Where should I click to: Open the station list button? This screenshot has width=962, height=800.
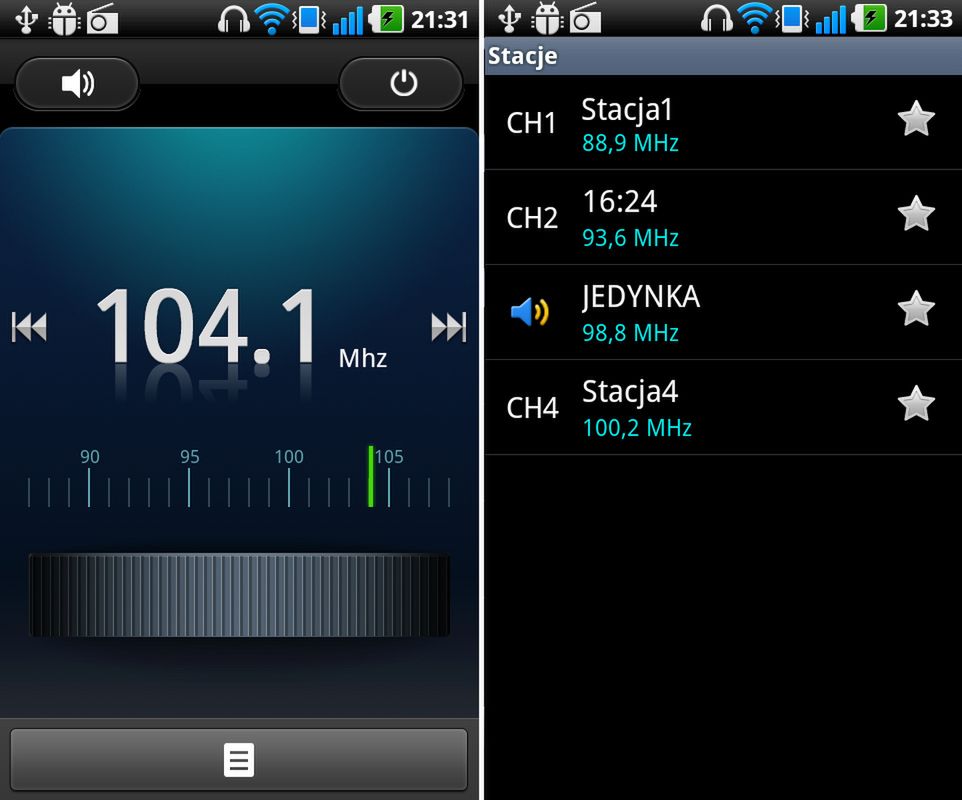238,760
